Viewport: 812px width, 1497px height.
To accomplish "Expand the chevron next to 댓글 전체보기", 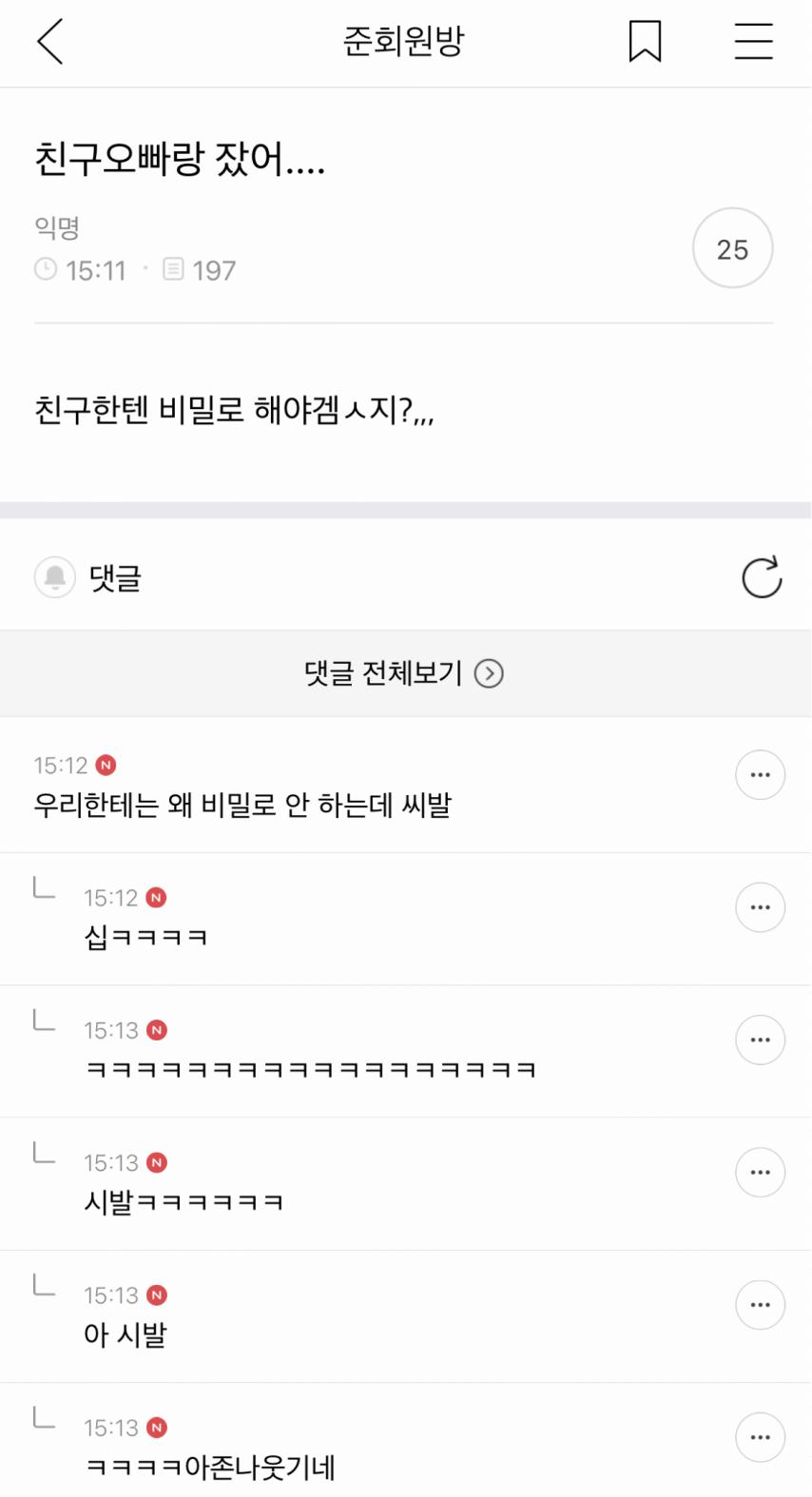I will 491,673.
